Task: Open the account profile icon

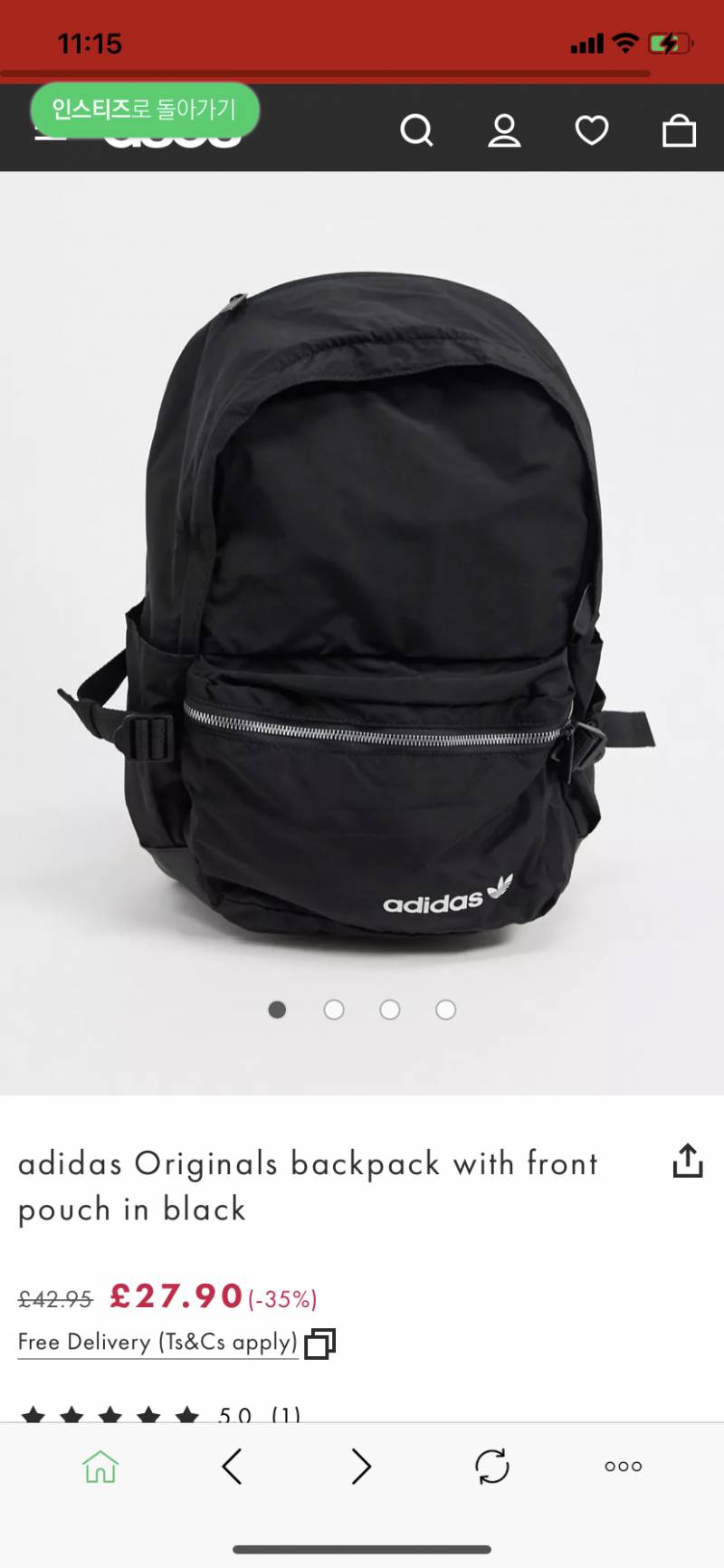Action: click(504, 131)
